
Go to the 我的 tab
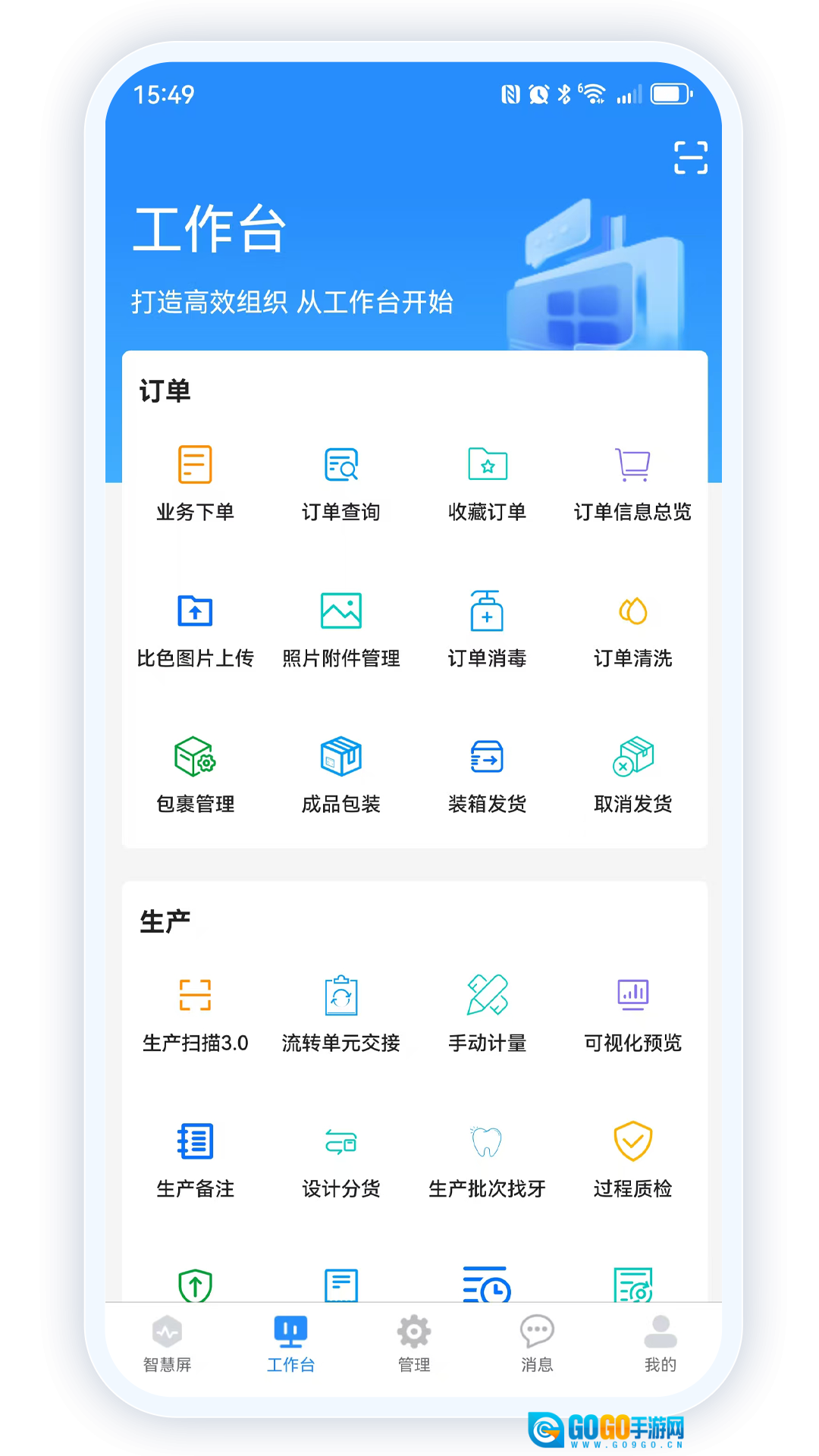click(x=660, y=1344)
